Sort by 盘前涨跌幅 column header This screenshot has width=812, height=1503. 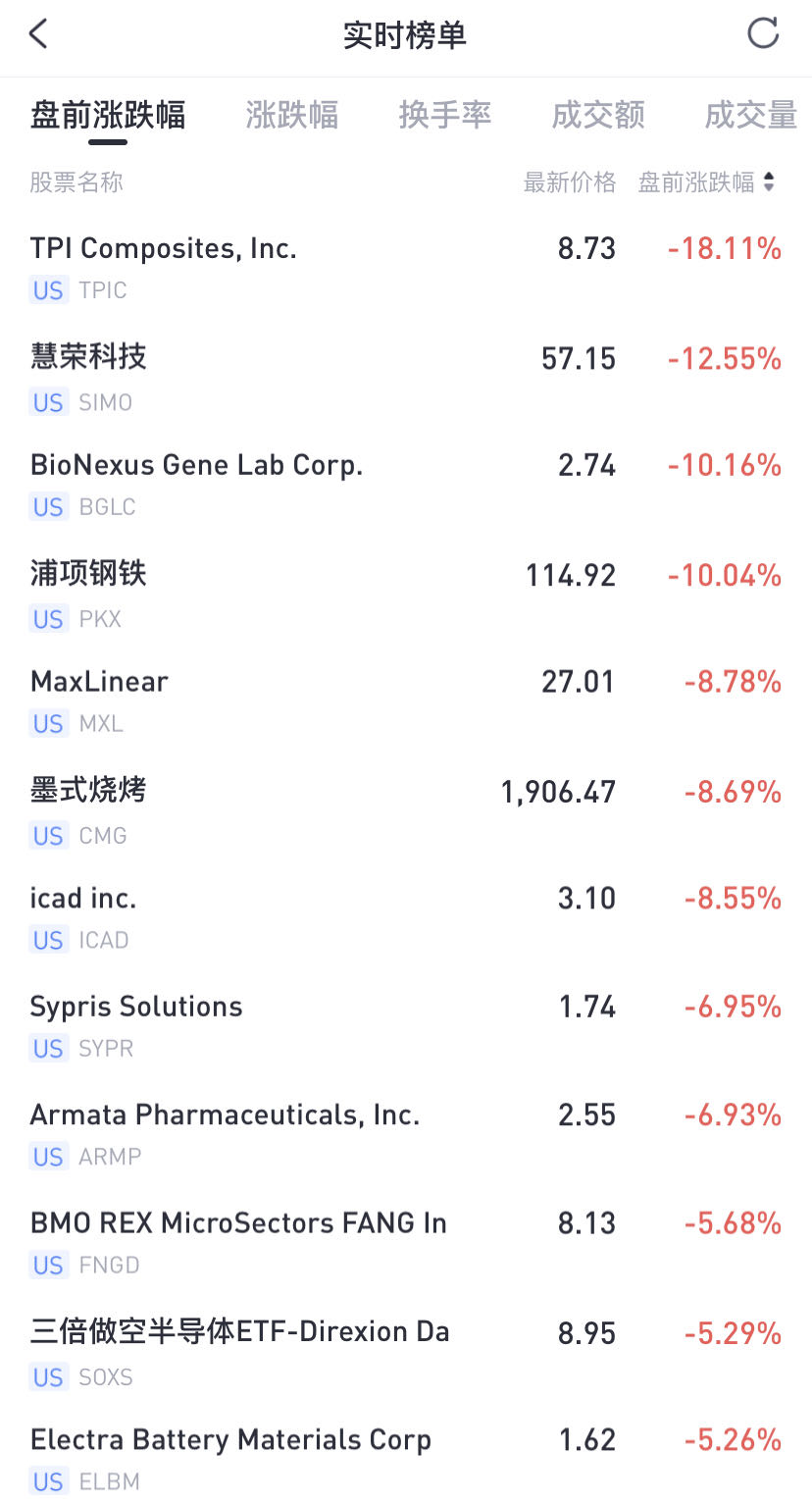tap(706, 182)
